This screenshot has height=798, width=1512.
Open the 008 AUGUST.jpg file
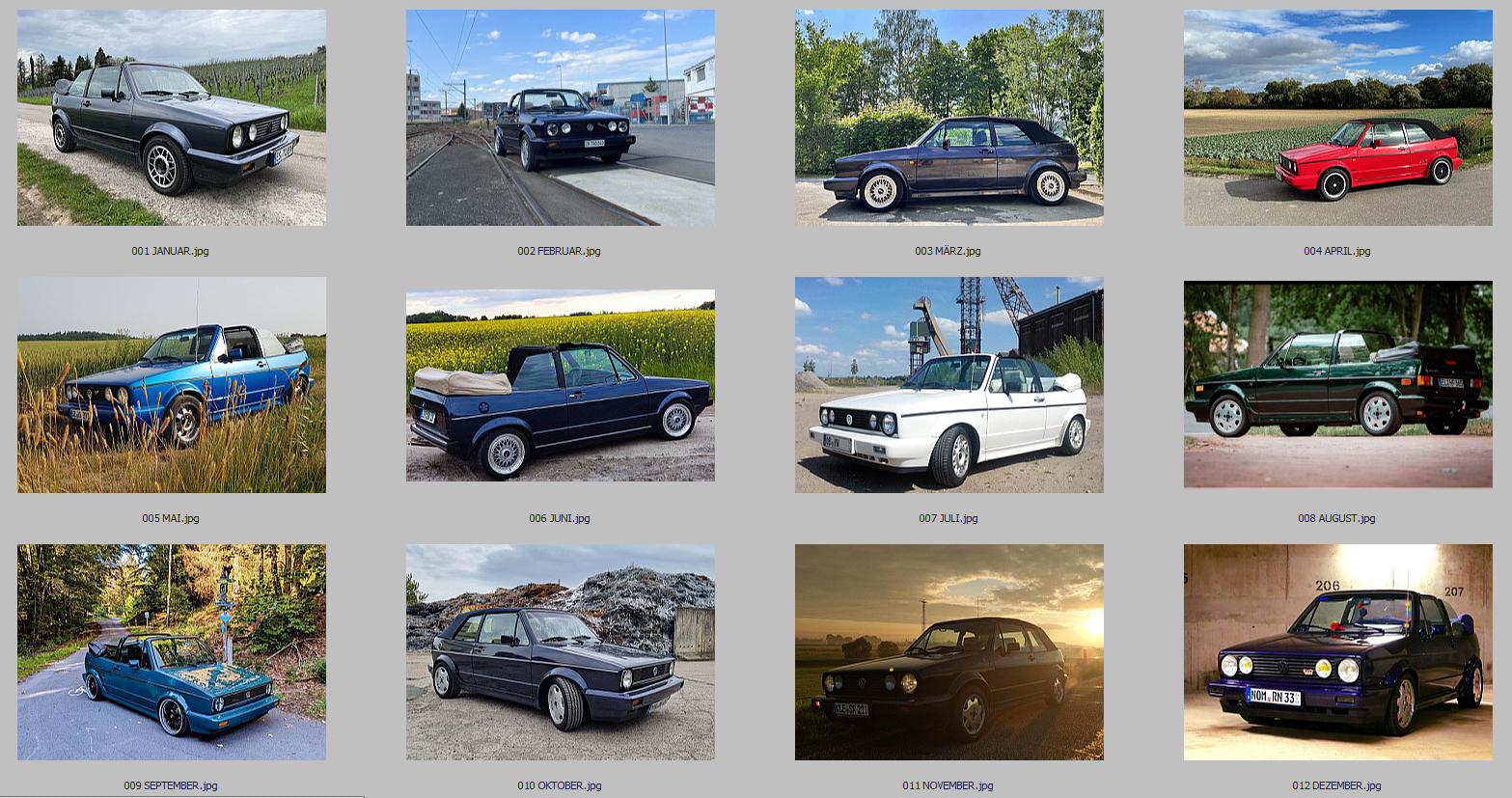[1338, 385]
